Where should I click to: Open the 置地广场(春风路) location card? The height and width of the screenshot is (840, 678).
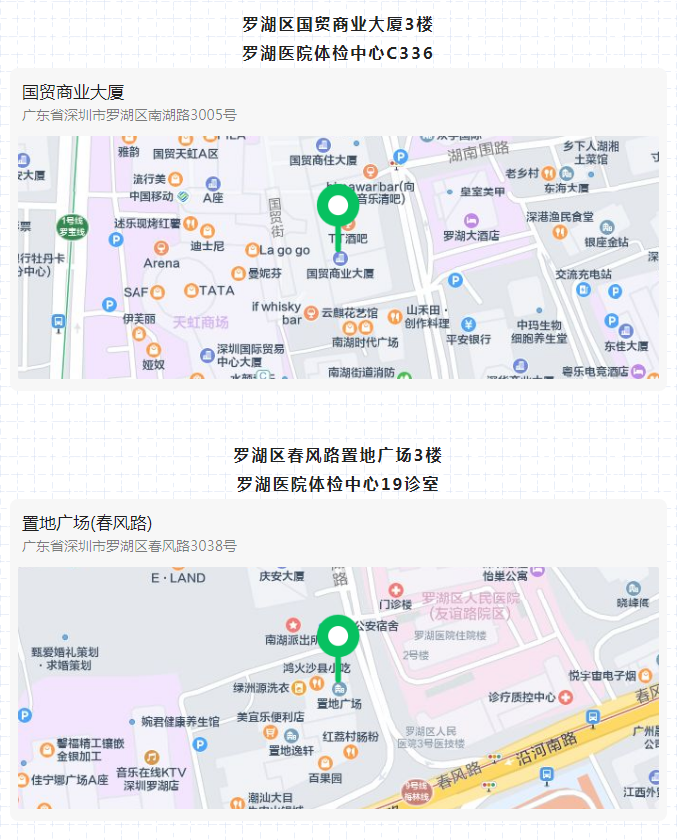88,523
